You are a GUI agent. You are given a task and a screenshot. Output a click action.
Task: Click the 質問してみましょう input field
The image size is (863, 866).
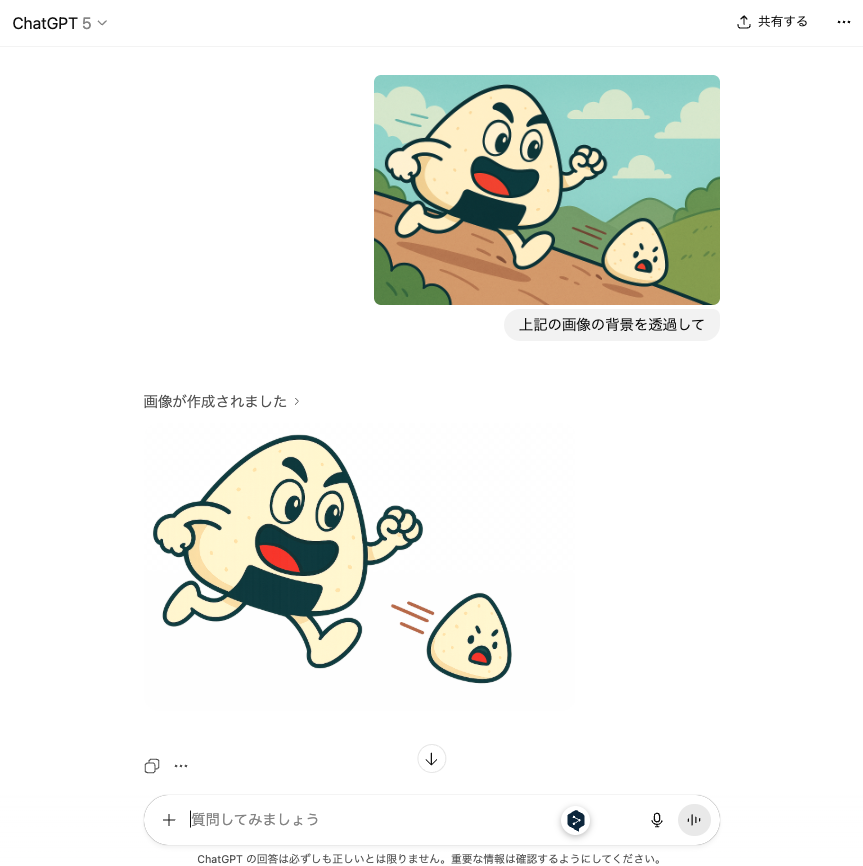[300, 819]
